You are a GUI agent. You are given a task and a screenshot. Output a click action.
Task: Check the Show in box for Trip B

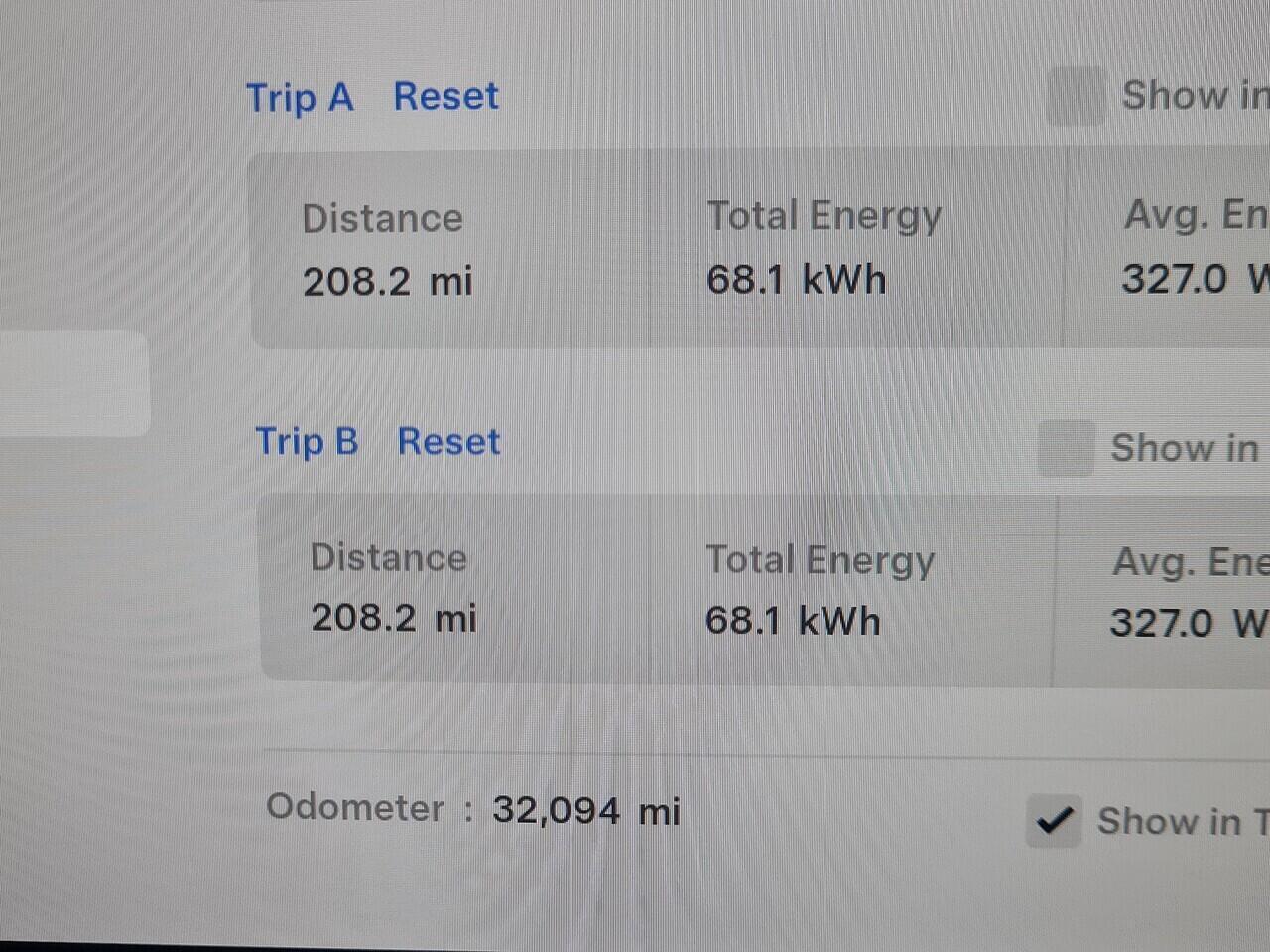1067,448
